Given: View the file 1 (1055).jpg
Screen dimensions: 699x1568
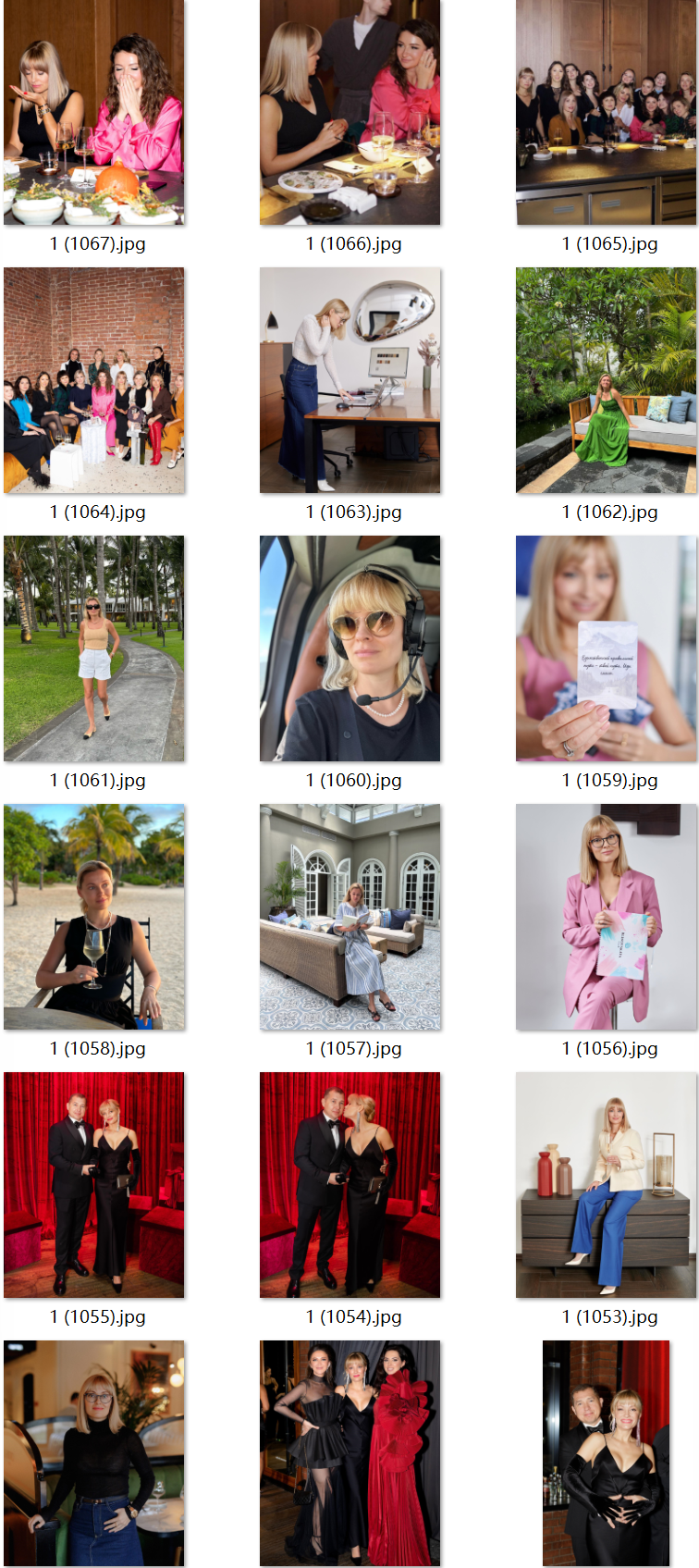Looking at the screenshot, I should 94,1185.
